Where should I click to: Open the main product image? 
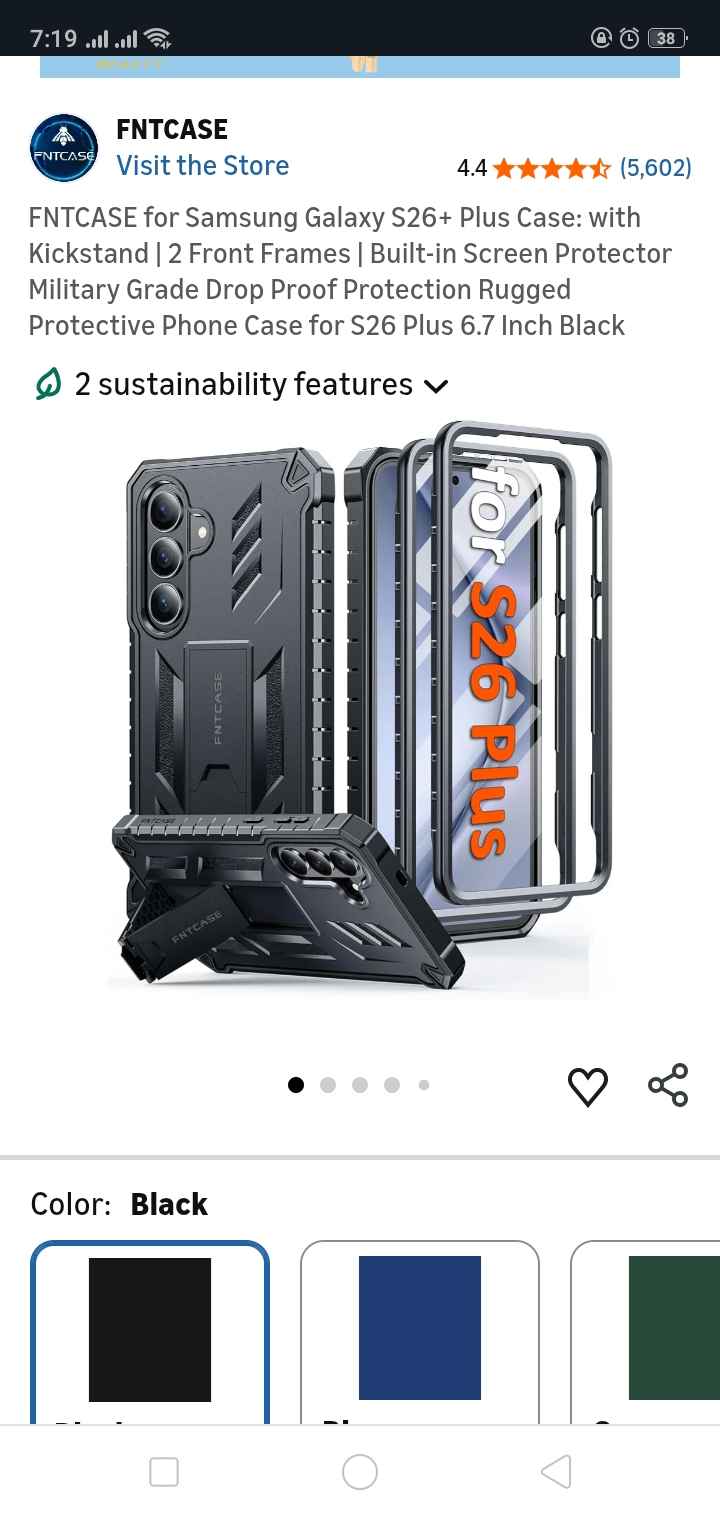360,710
